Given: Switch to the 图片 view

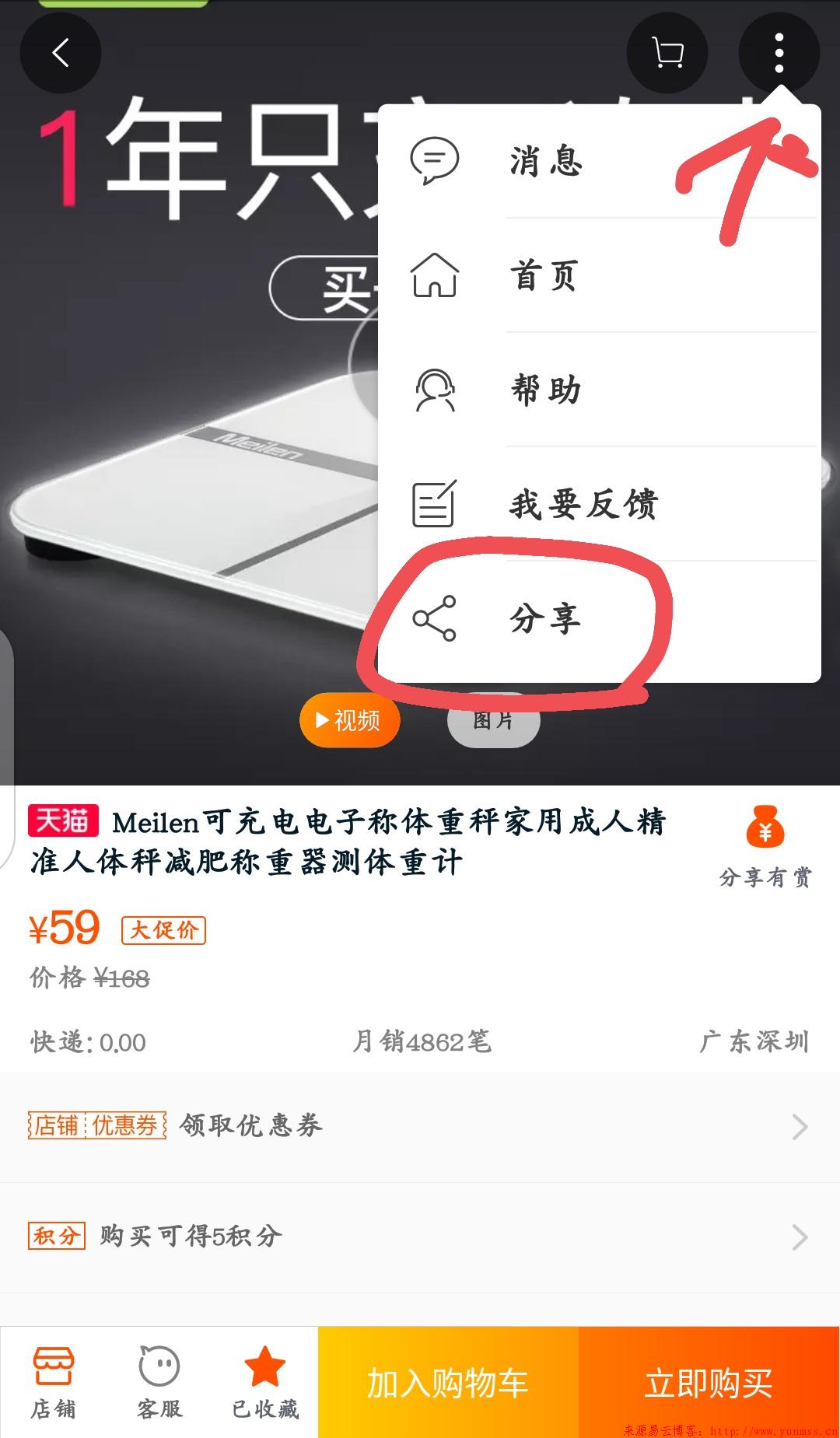Looking at the screenshot, I should (493, 720).
